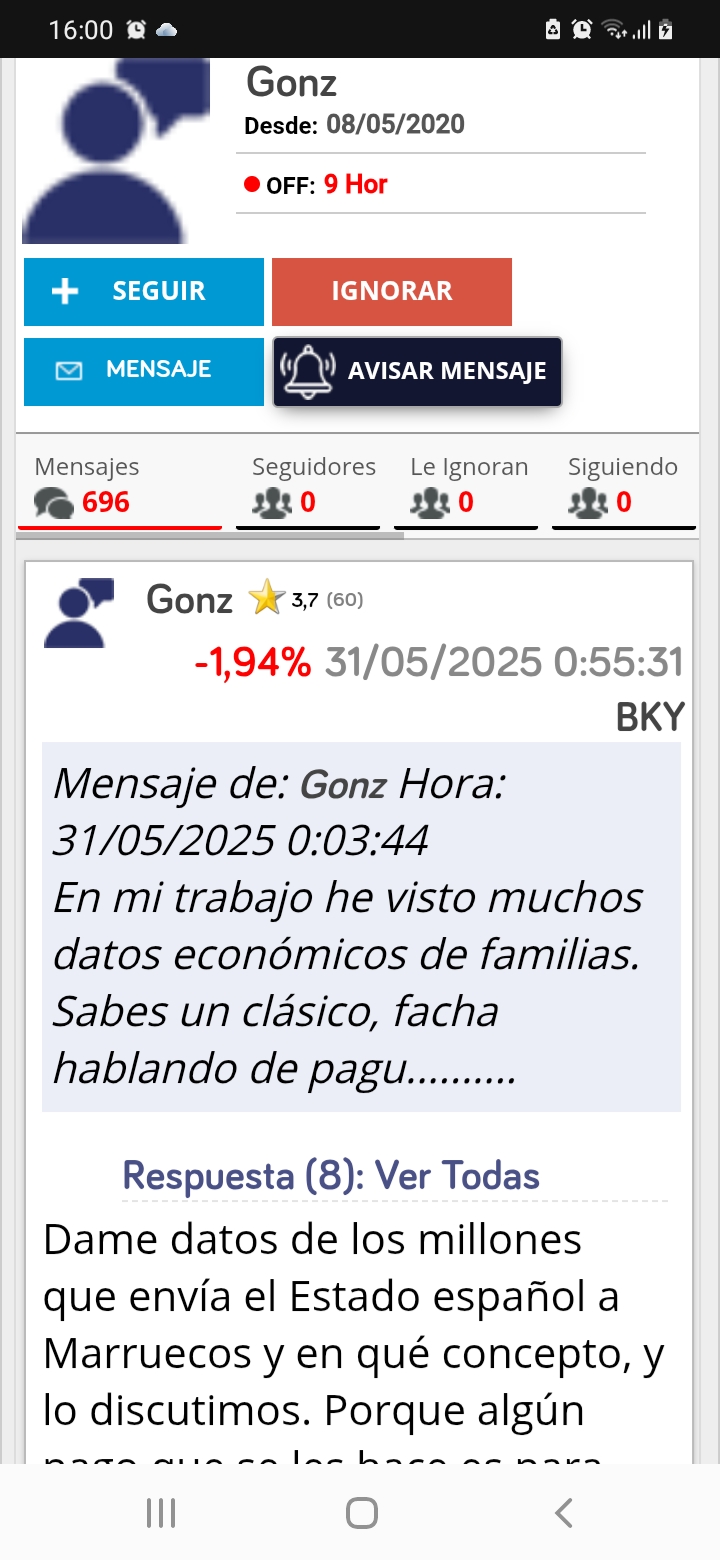This screenshot has height=1560, width=720.
Task: Open Respuesta (8): Ver Todas link
Action: point(330,1176)
